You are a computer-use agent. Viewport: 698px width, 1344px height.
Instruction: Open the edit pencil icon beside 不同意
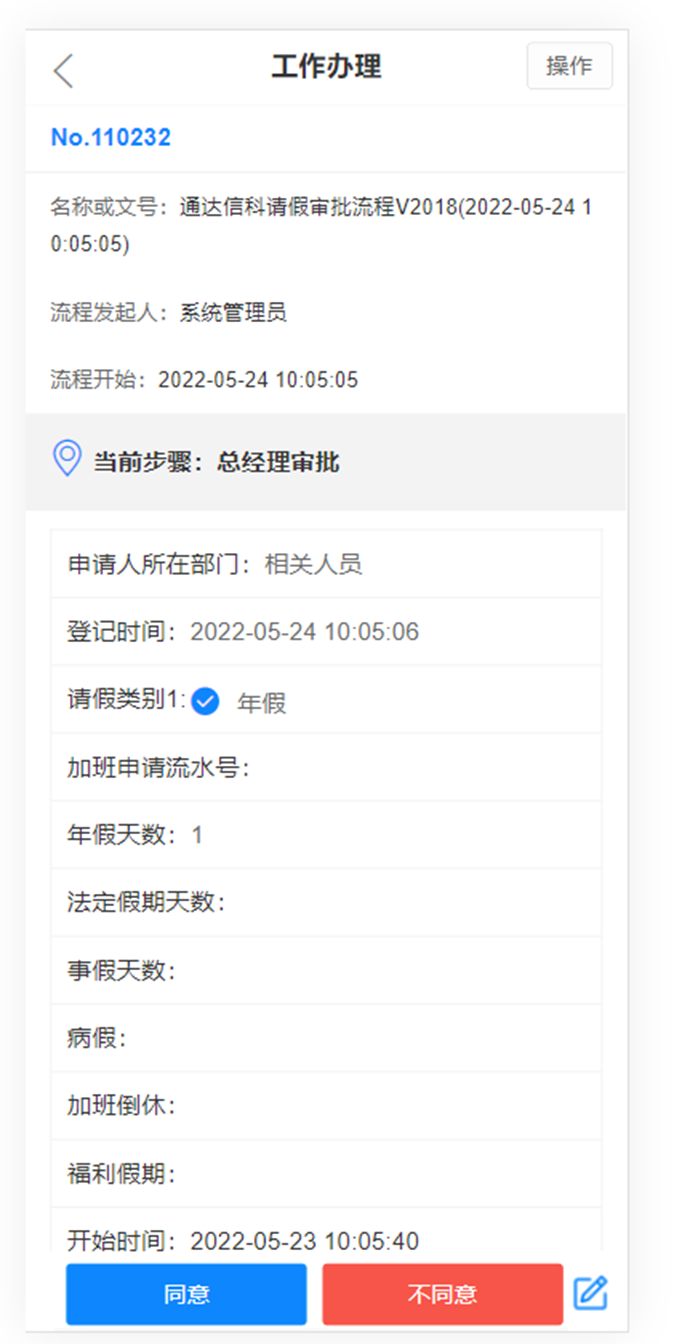pos(591,1293)
